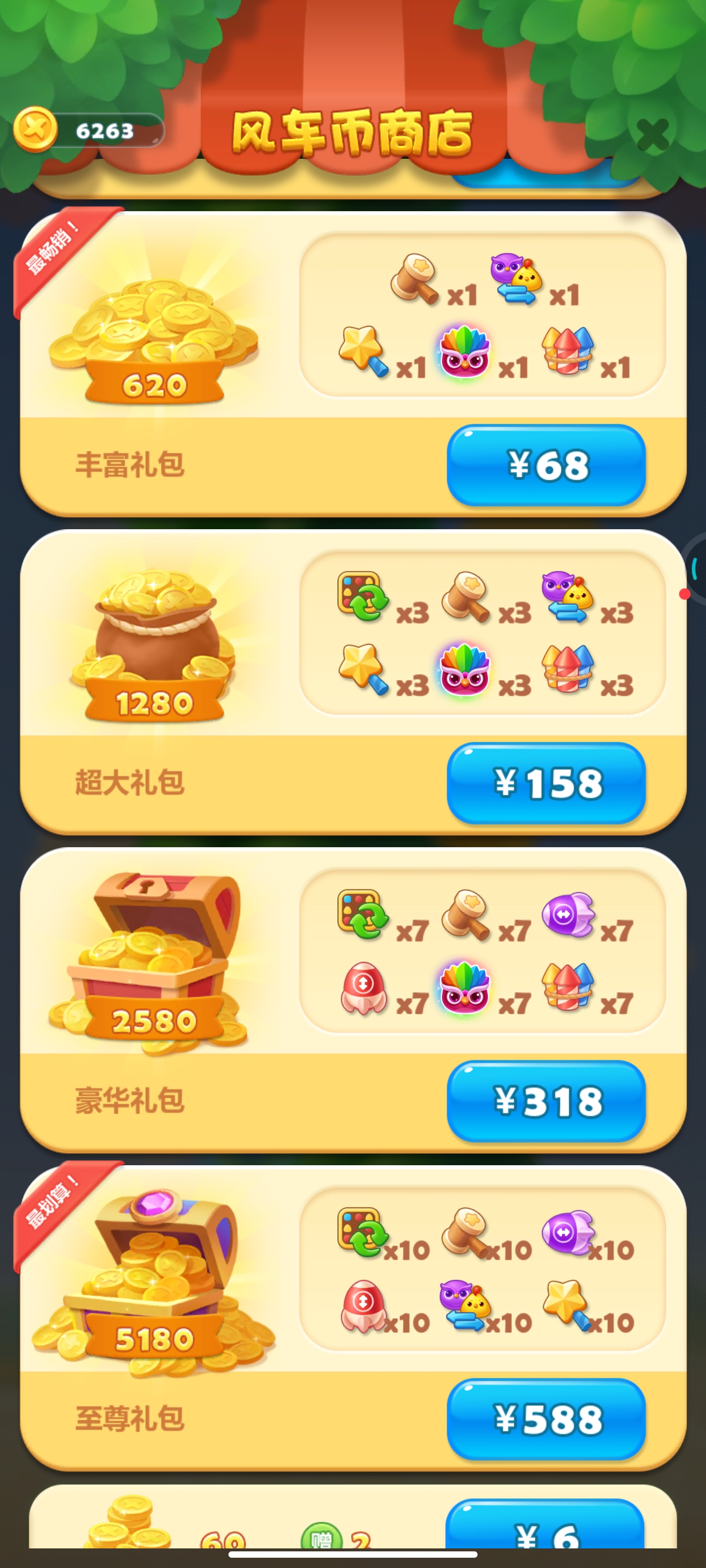Close the 风车币商店 shop

click(652, 134)
